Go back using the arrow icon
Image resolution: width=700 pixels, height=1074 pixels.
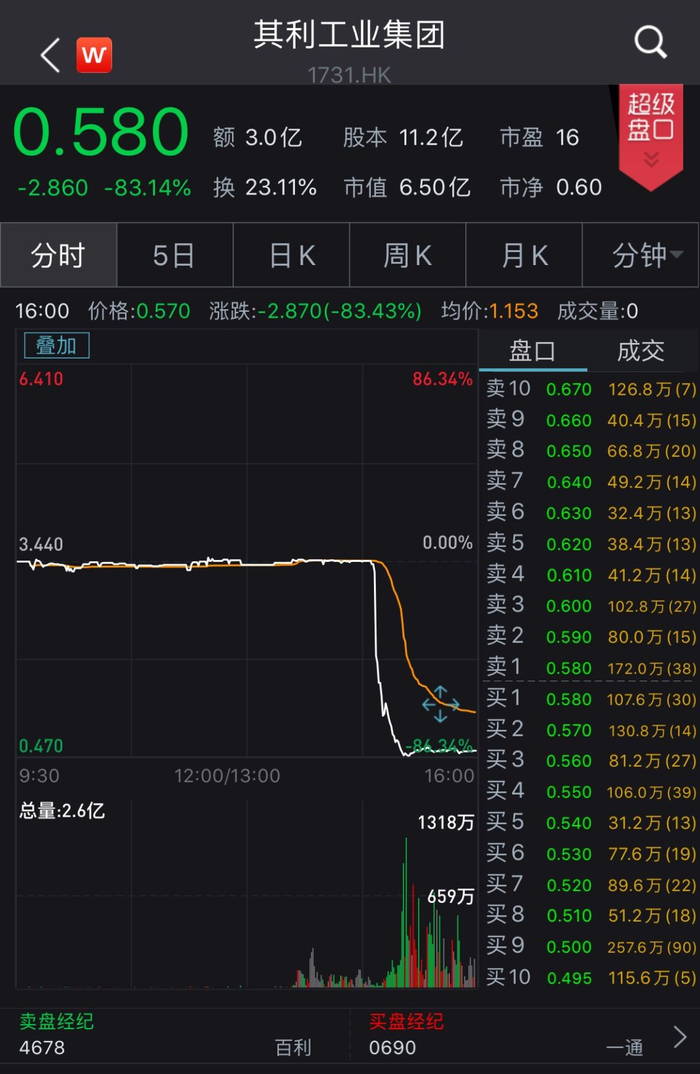tap(50, 55)
